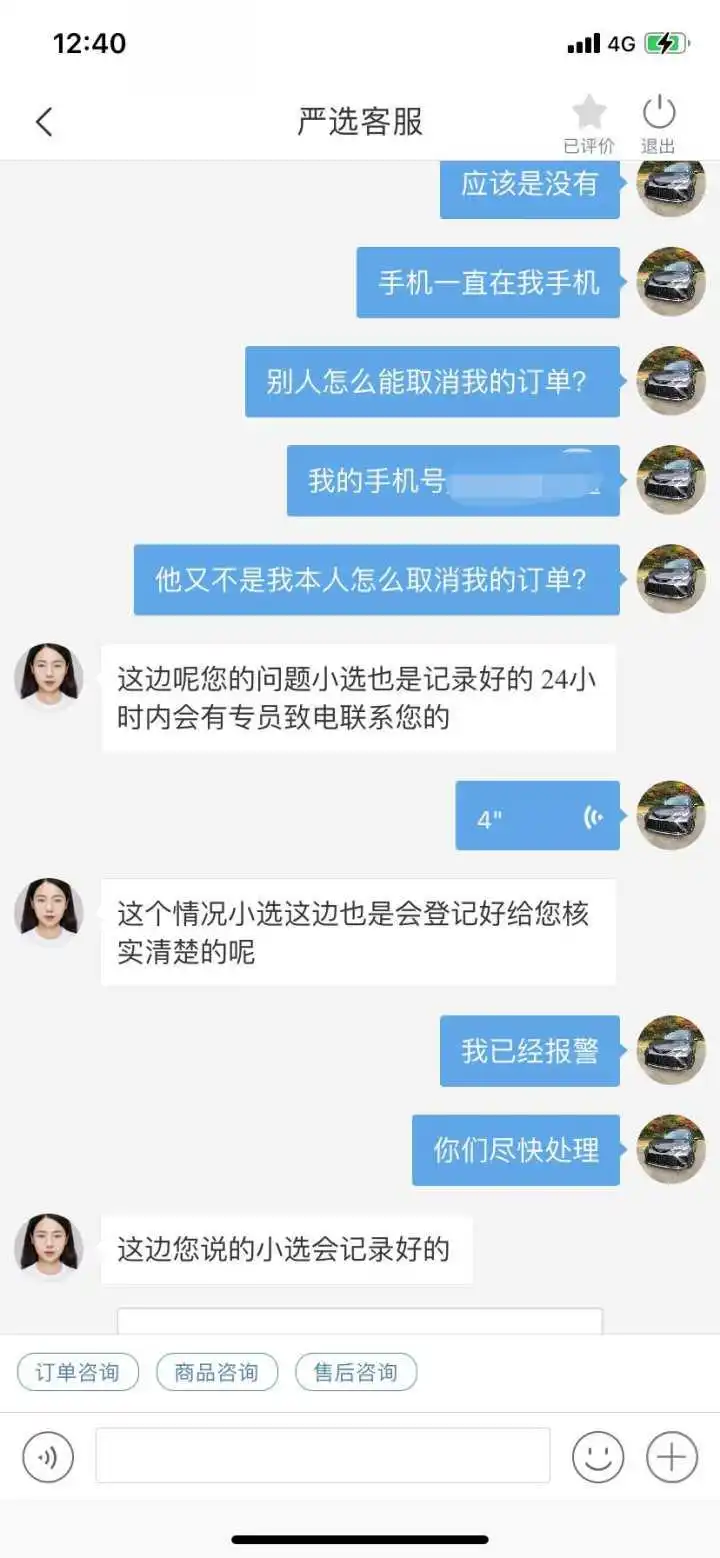Tap the customer service agent's avatar
The width and height of the screenshot is (720, 1558).
pos(48,678)
